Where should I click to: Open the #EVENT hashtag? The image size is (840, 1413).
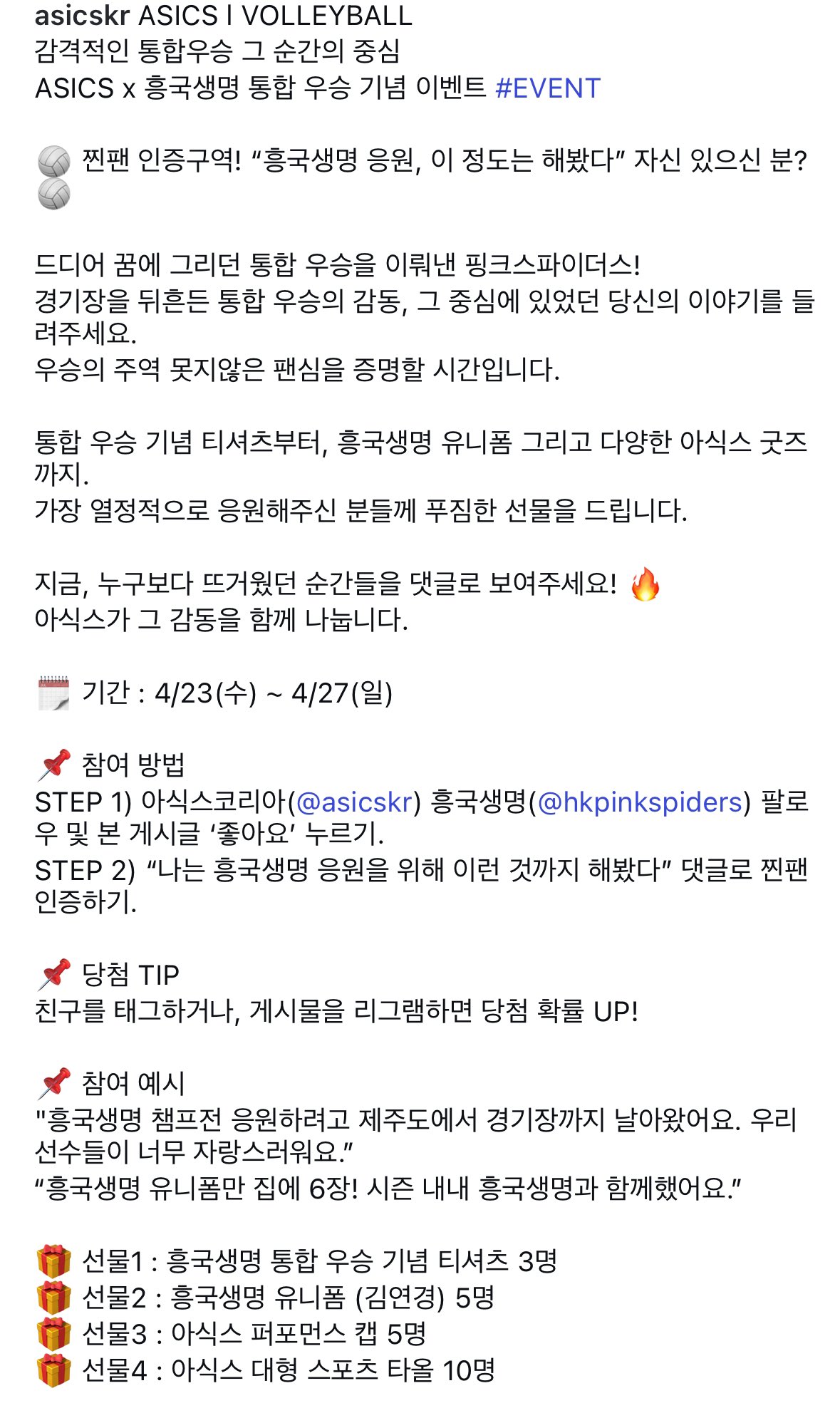(547, 88)
